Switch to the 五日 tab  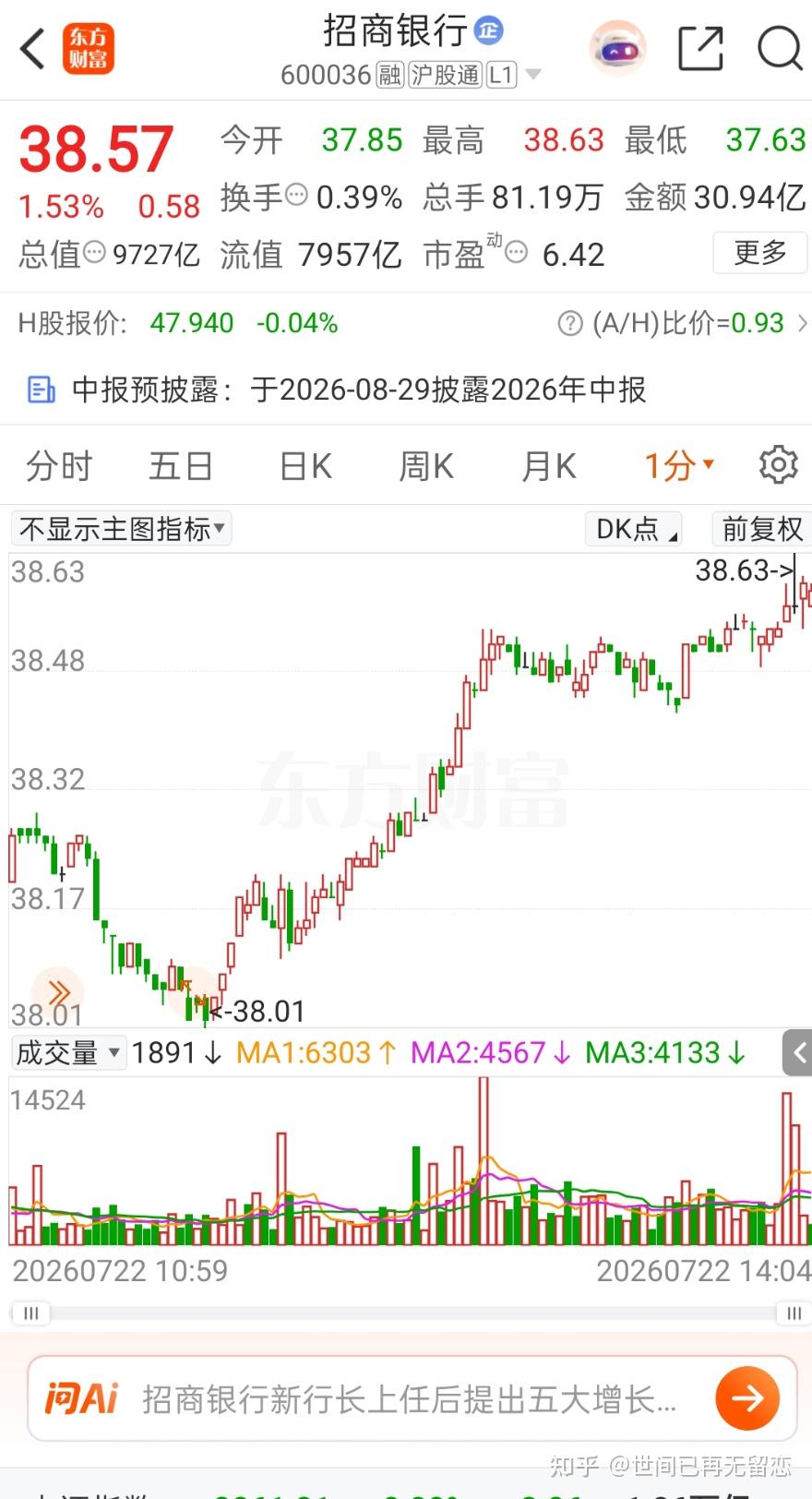(x=181, y=466)
